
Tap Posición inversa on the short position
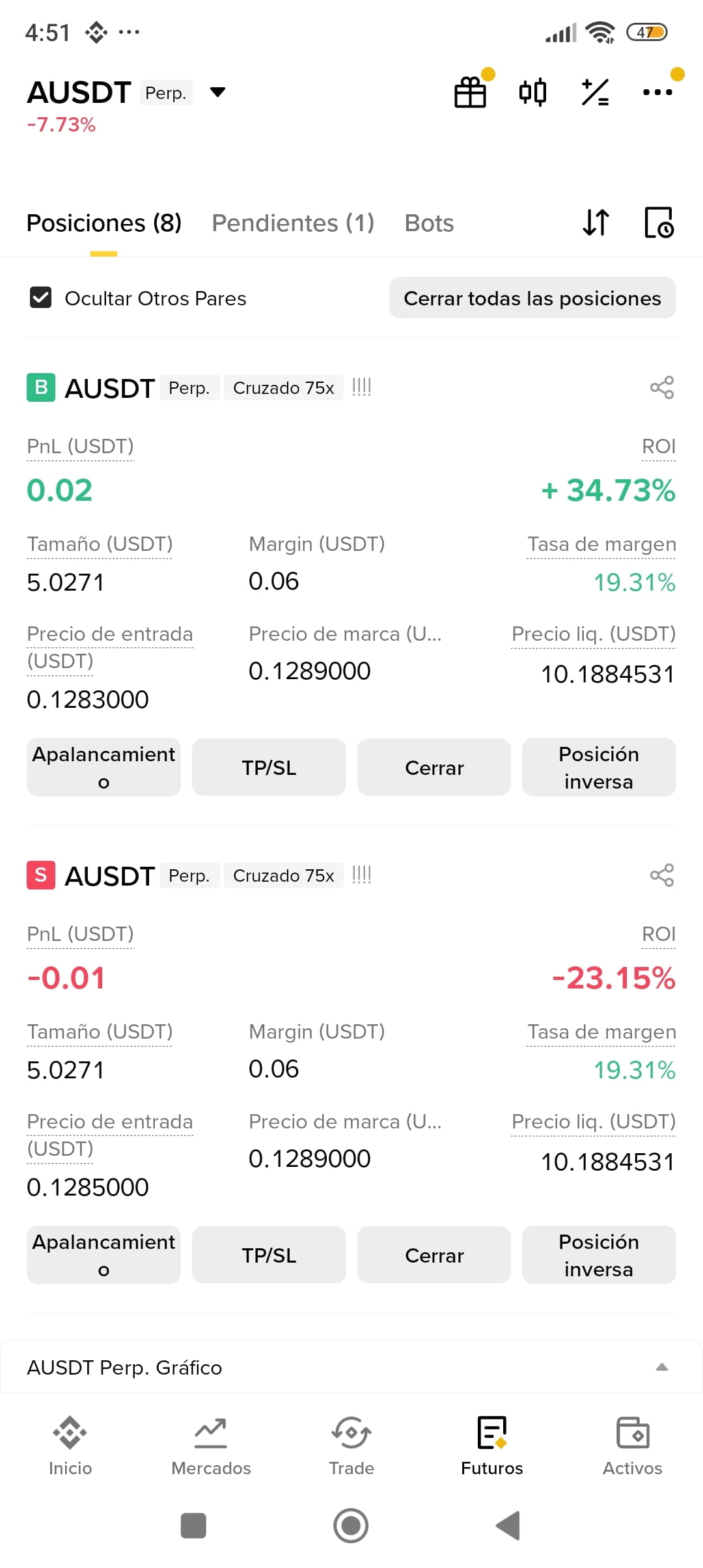[599, 1255]
